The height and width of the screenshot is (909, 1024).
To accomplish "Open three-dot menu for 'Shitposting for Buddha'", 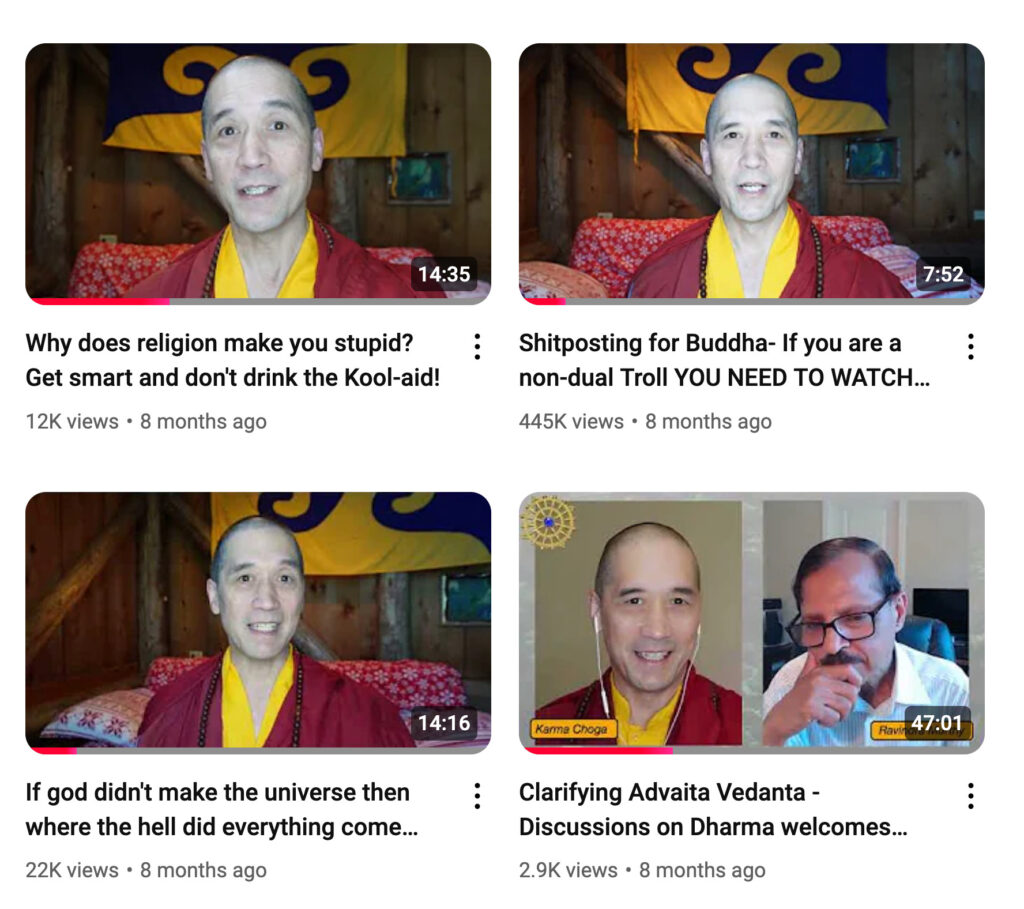I will (x=970, y=347).
